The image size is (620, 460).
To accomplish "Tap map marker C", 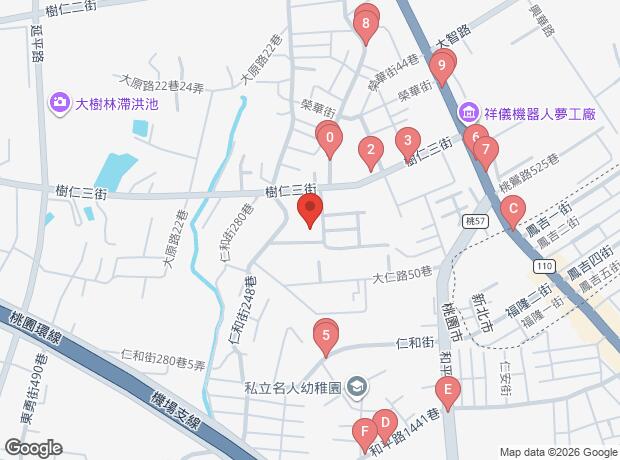I will point(513,209).
